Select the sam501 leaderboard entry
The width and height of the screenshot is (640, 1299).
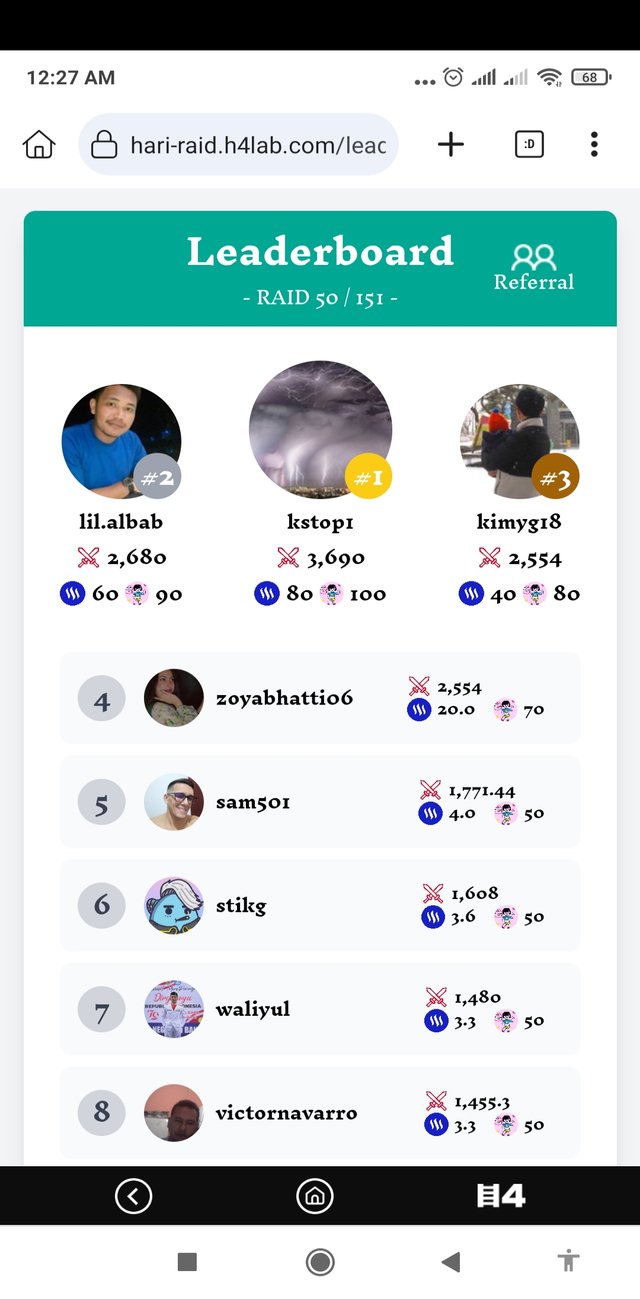(320, 802)
